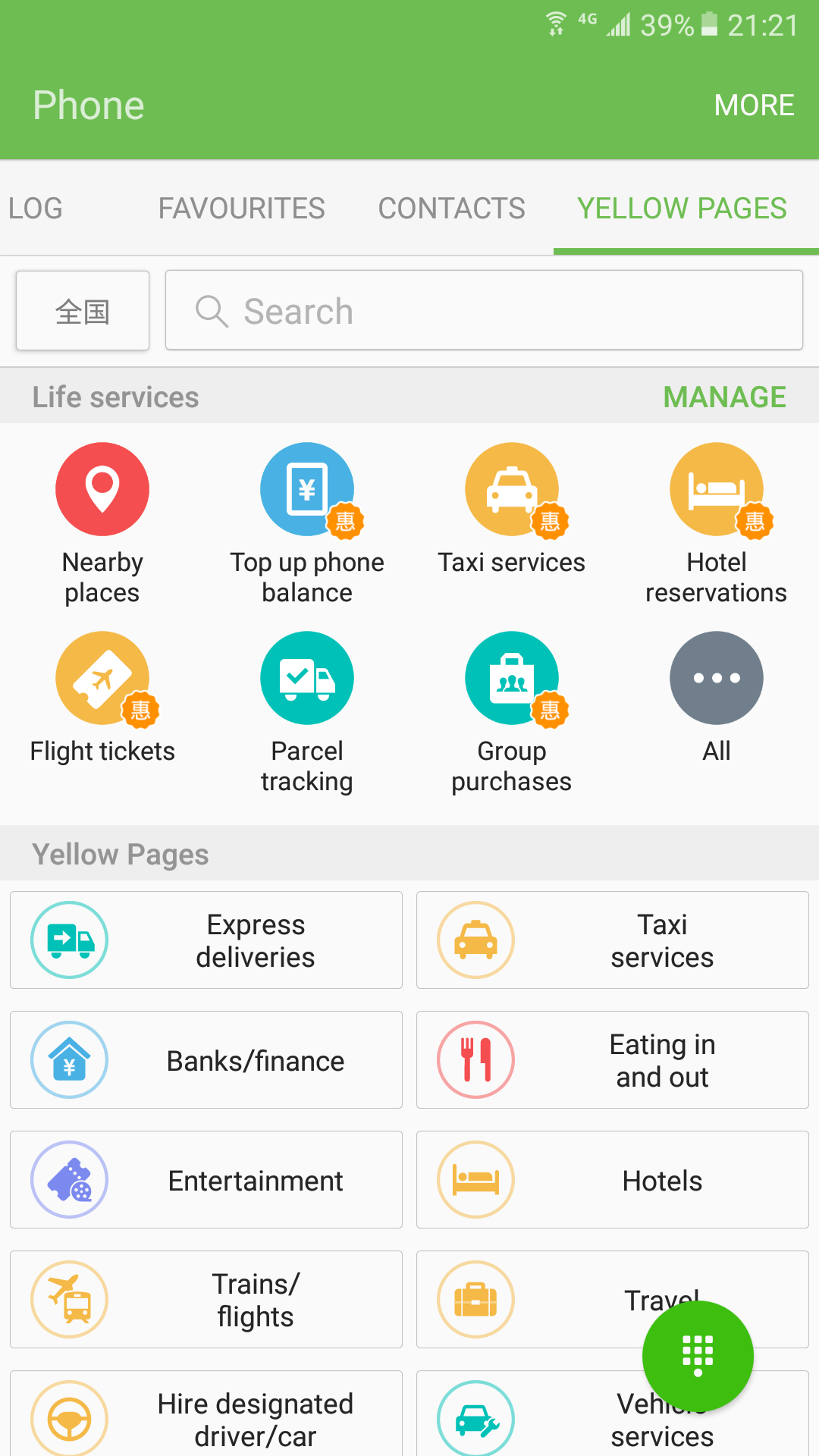This screenshot has width=819, height=1456.
Task: Switch to the CONTACTS tab
Action: pyautogui.click(x=451, y=209)
